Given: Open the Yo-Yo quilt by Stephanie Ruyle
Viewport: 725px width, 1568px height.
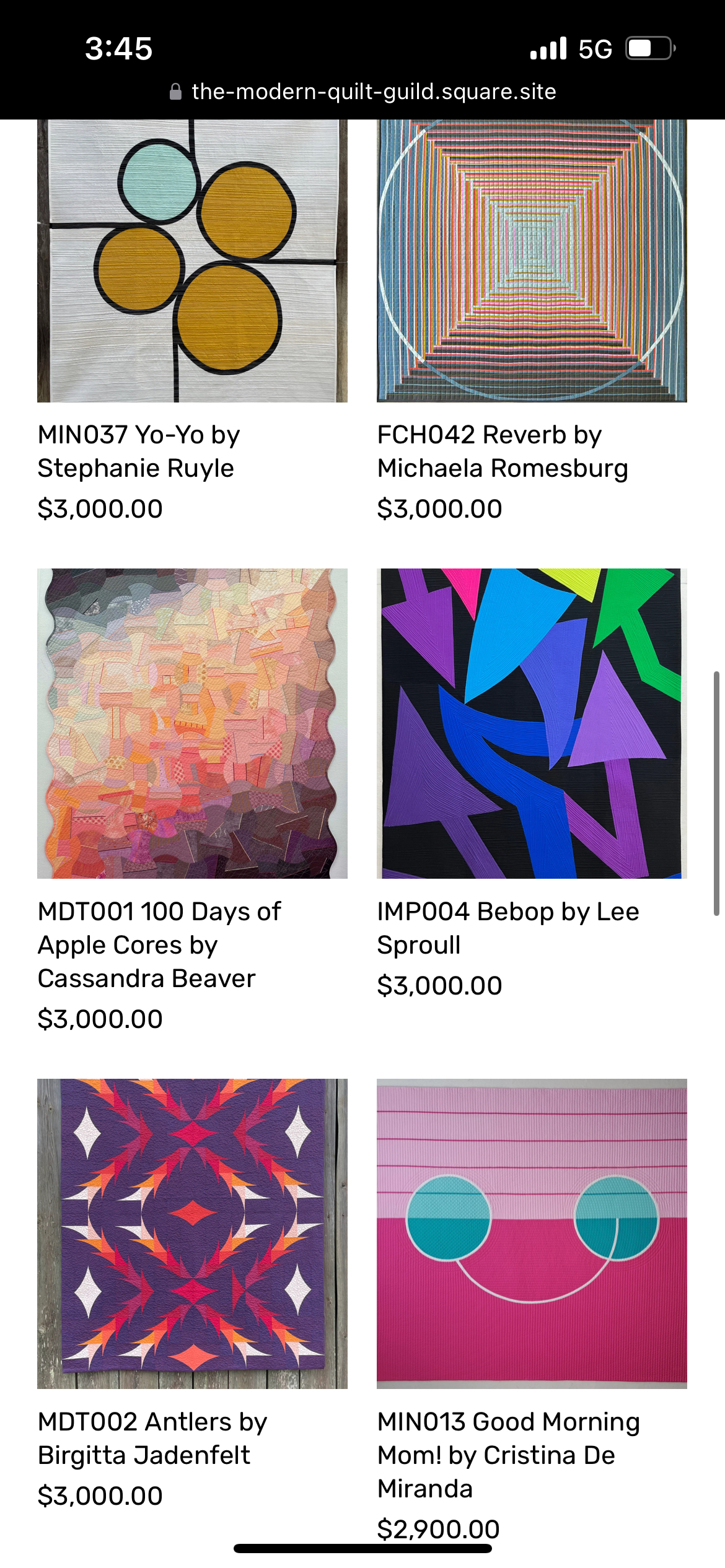Looking at the screenshot, I should click(192, 260).
